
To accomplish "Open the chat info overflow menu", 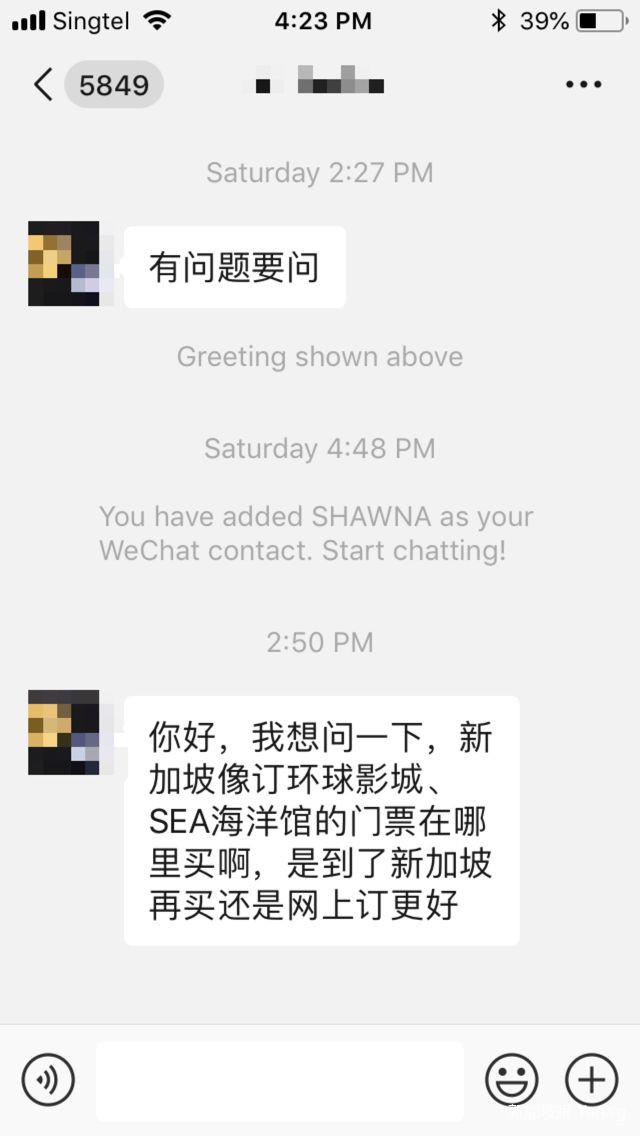I will coord(584,85).
